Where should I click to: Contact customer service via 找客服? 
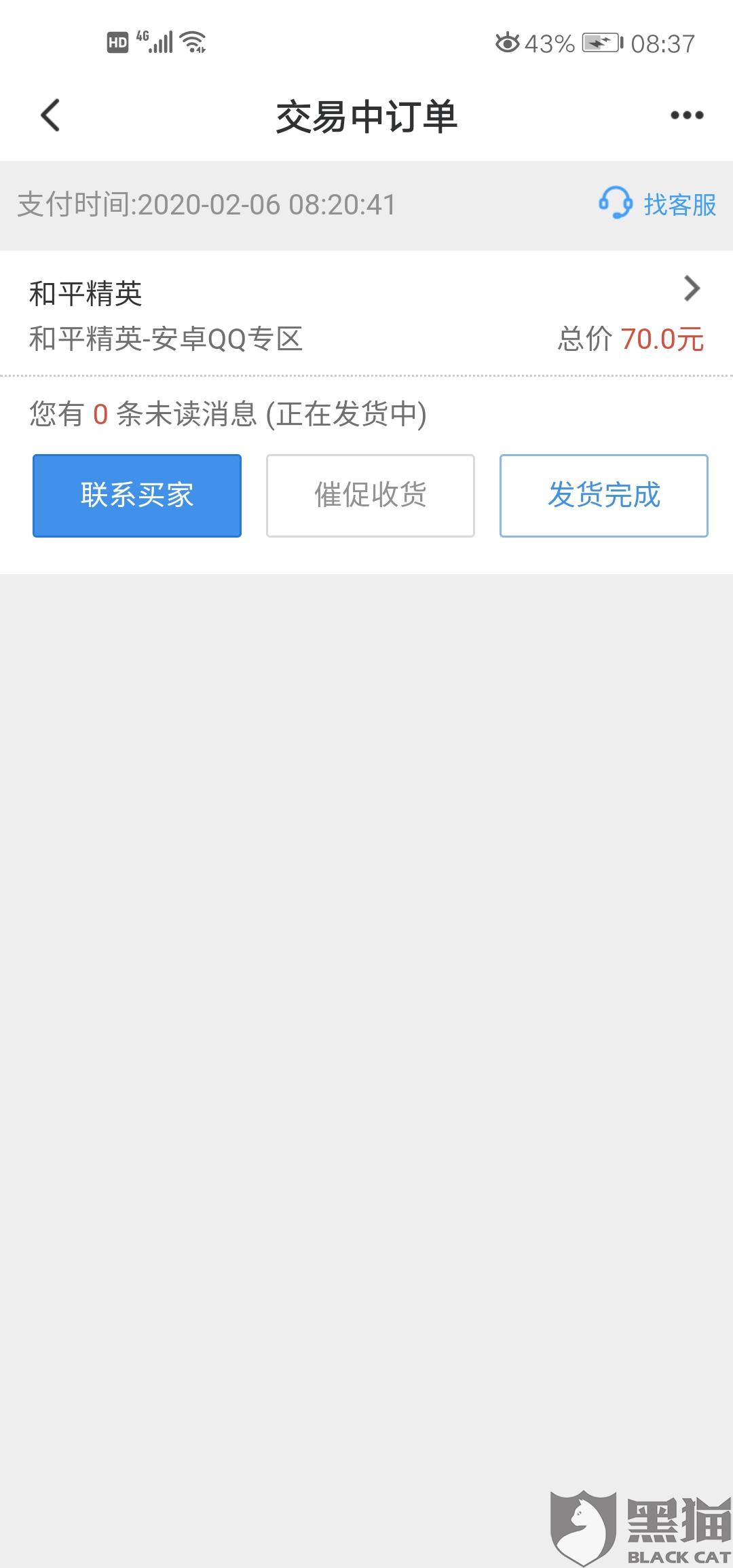coord(658,204)
